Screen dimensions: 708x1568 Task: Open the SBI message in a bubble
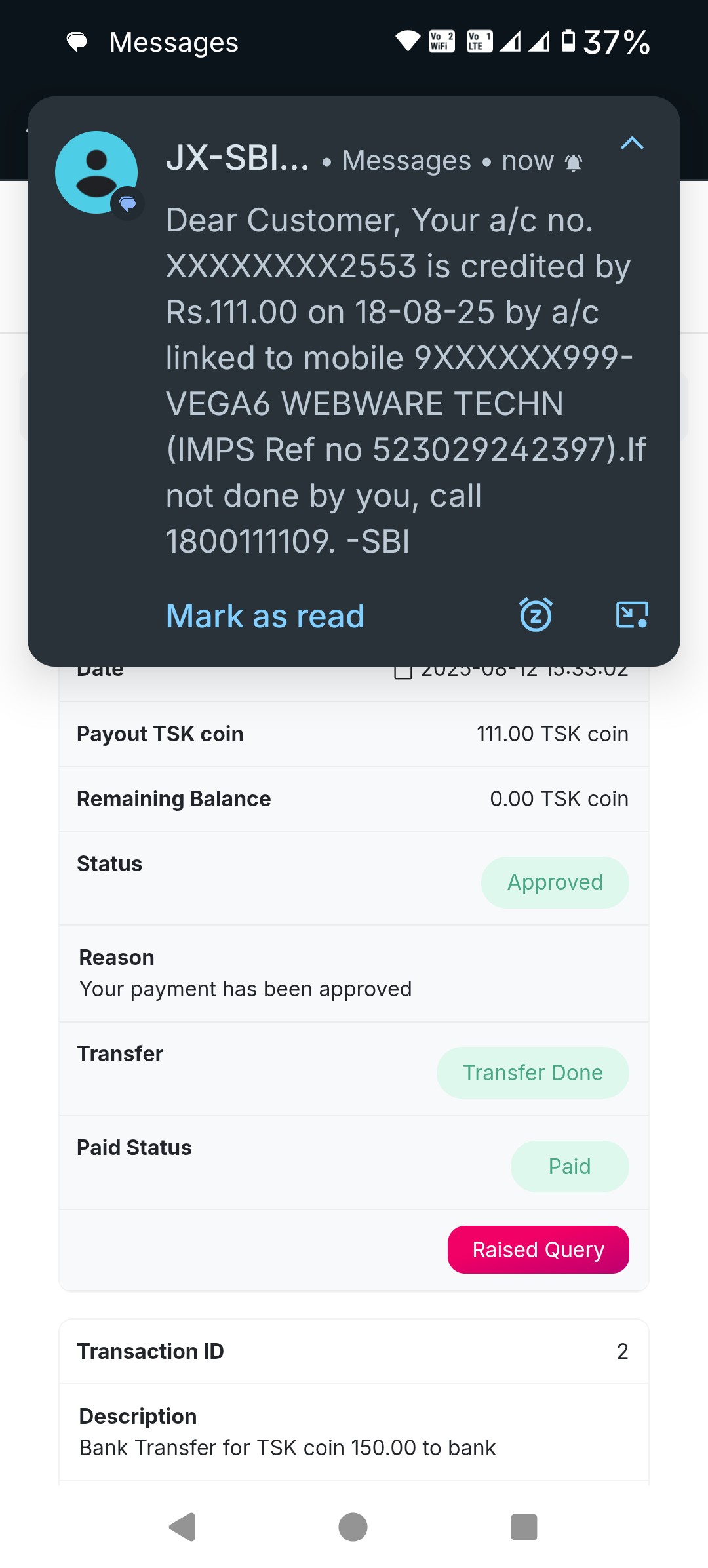(632, 615)
